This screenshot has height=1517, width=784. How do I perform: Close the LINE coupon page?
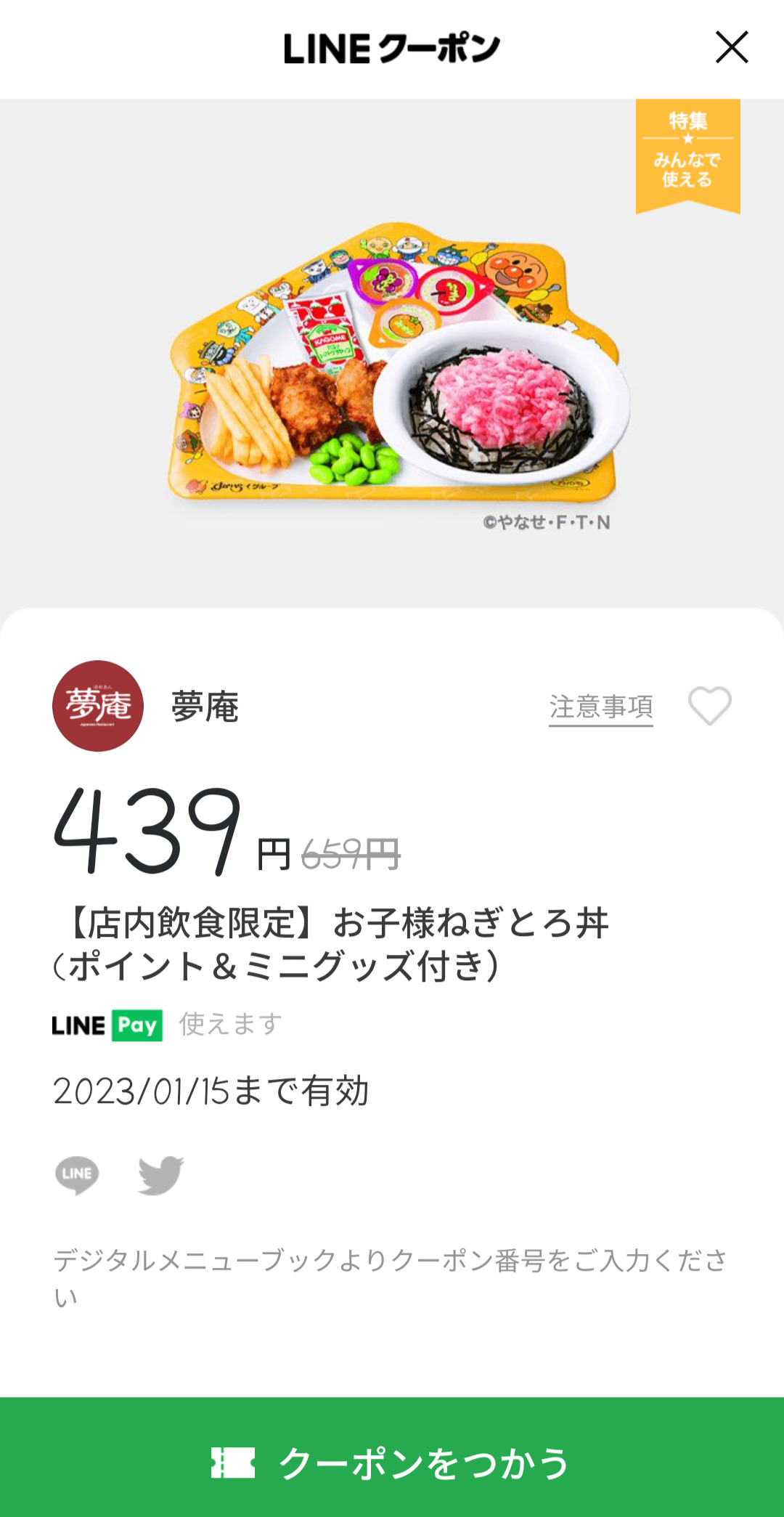tap(731, 48)
